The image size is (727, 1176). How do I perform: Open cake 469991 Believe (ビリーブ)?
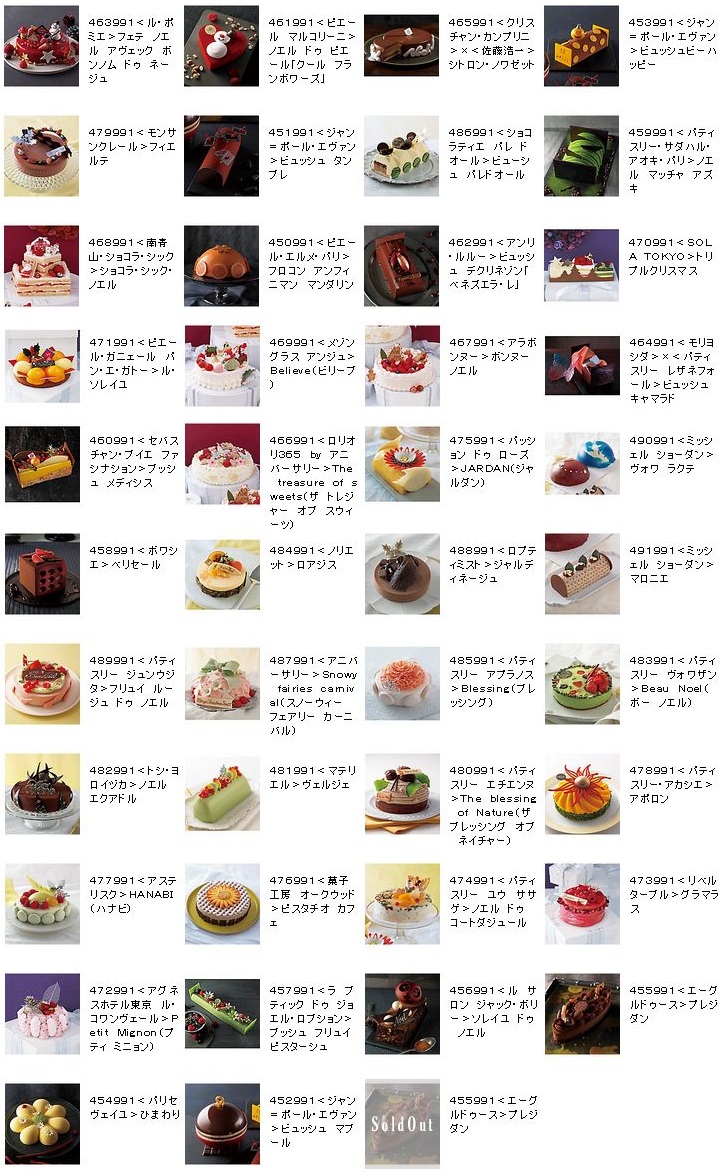(221, 366)
